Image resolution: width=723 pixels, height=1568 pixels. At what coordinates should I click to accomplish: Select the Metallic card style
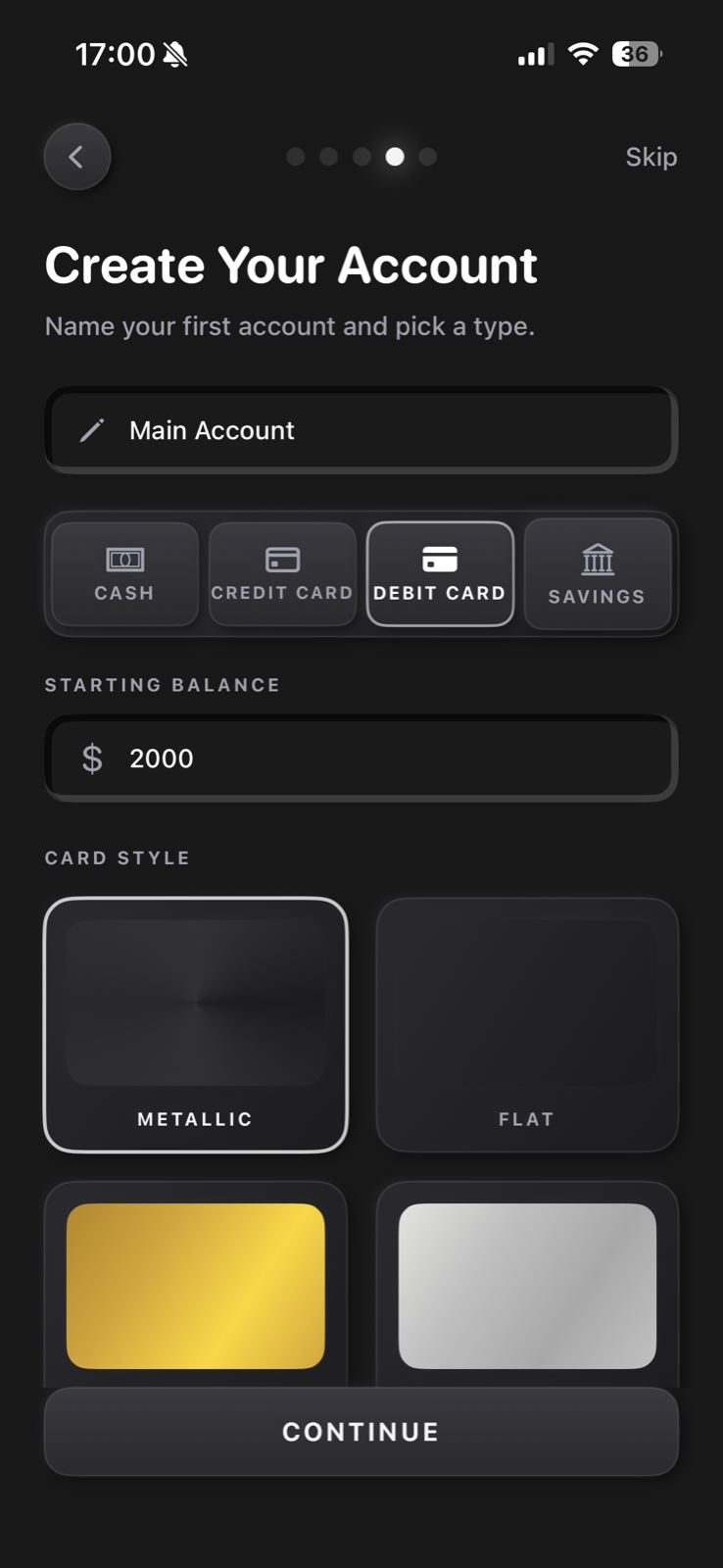pos(195,1024)
